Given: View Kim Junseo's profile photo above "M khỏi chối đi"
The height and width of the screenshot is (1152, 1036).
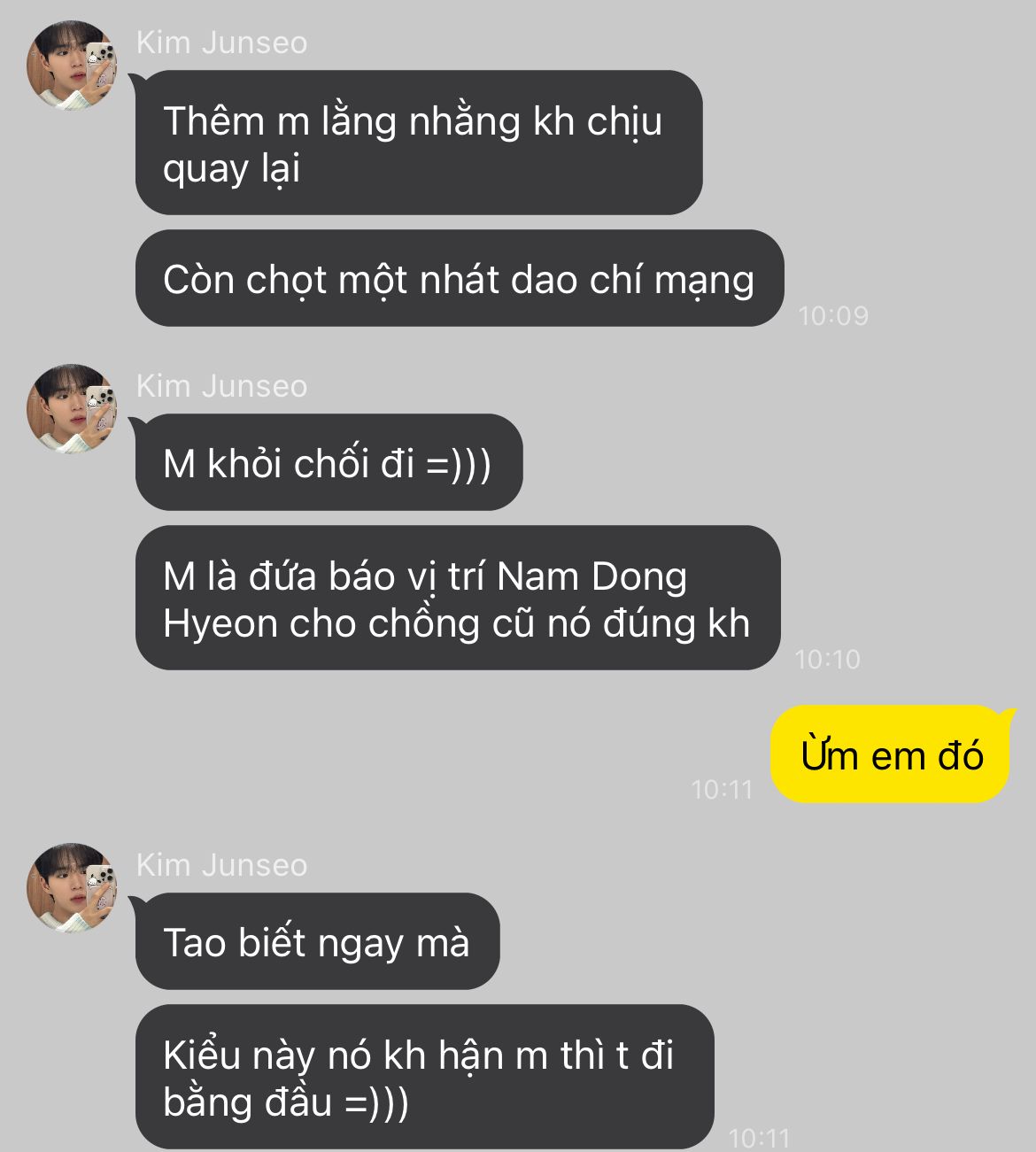Looking at the screenshot, I should pyautogui.click(x=72, y=409).
